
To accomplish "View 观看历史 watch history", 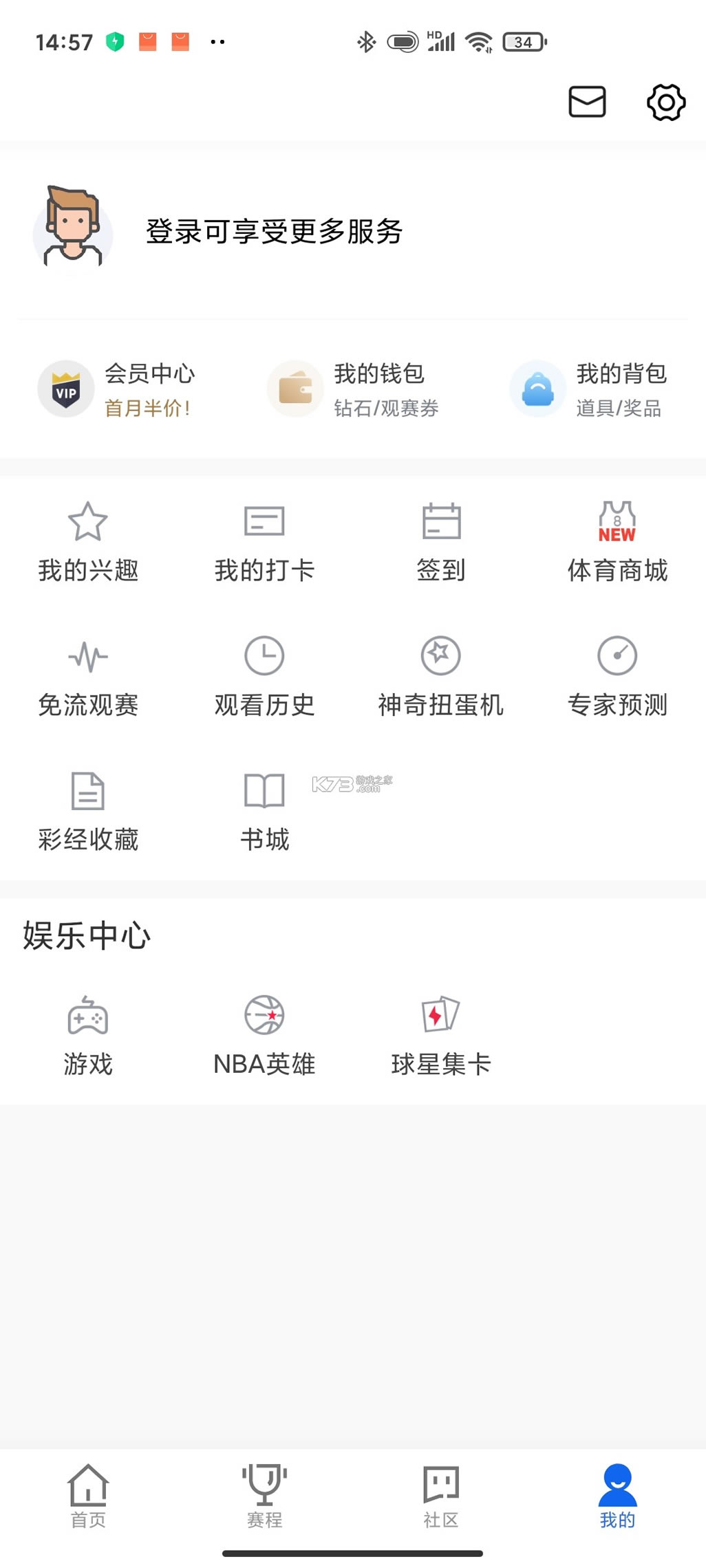I will click(x=264, y=677).
